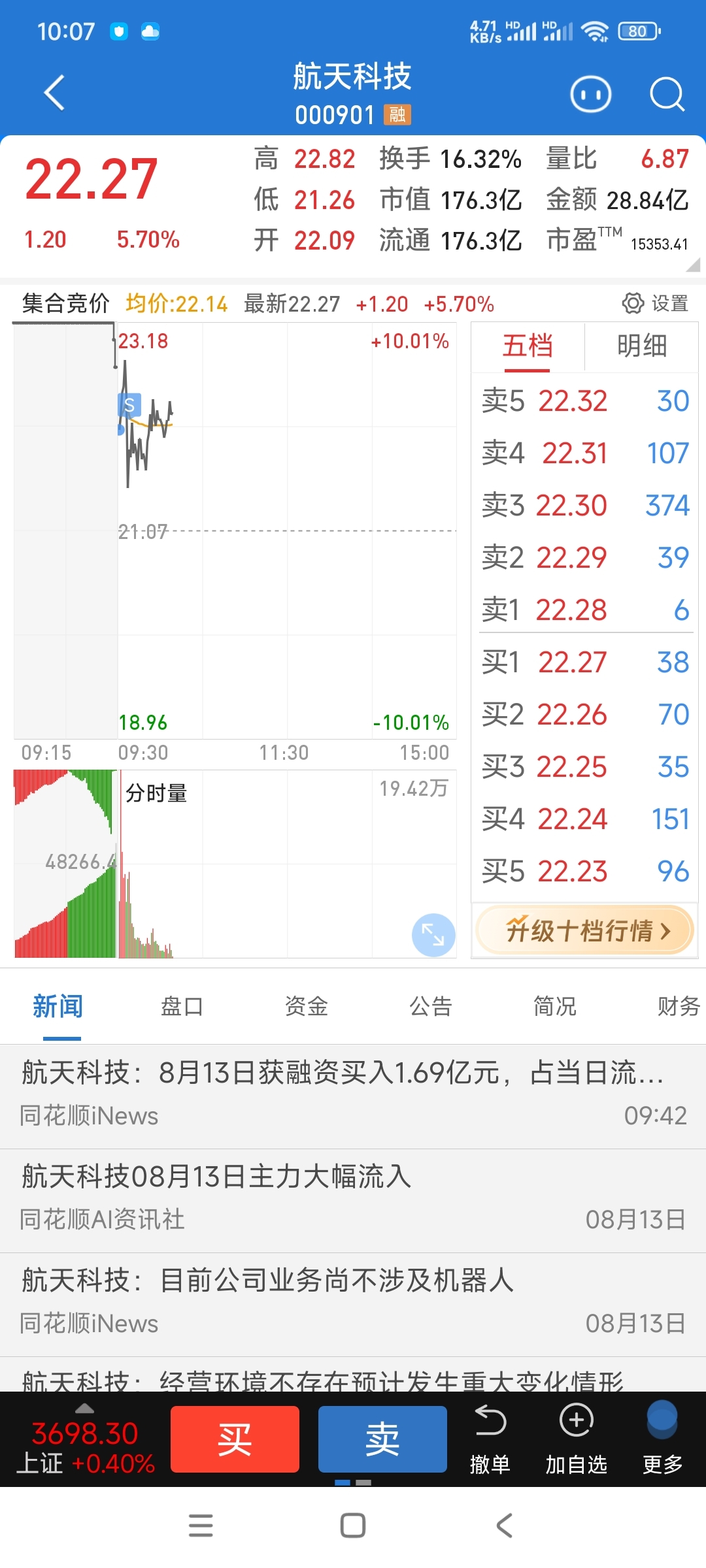706x1568 pixels.
Task: Open the robot assistant icon
Action: coord(590,95)
